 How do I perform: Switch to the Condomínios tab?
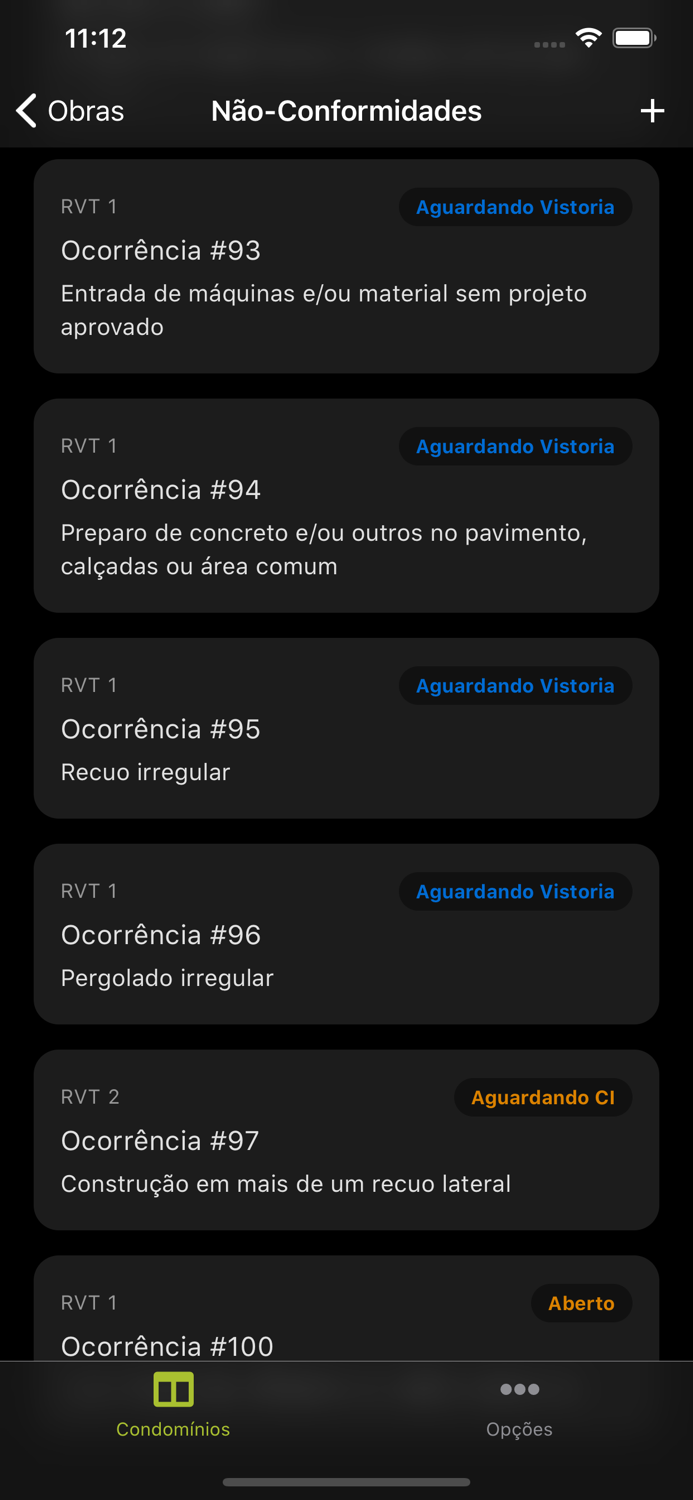click(x=173, y=1404)
